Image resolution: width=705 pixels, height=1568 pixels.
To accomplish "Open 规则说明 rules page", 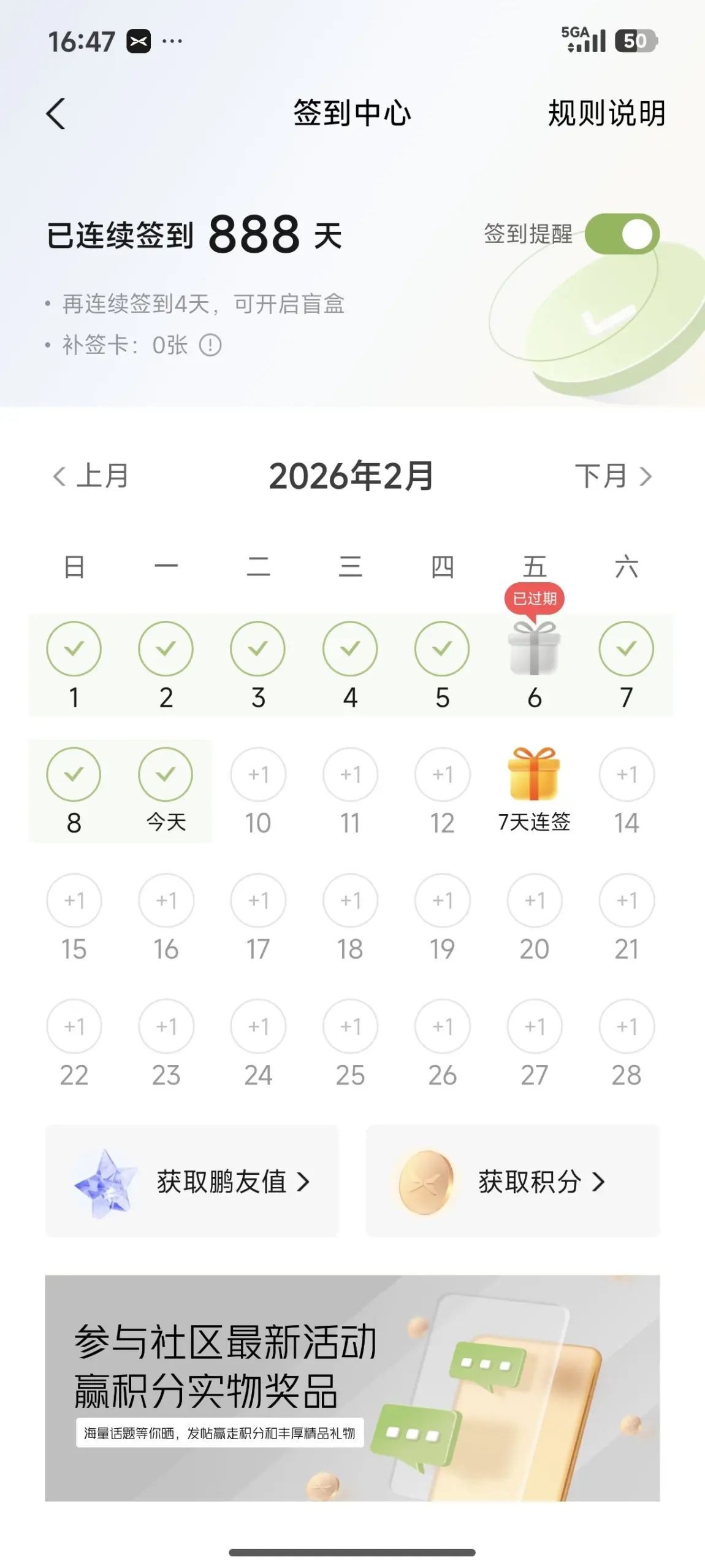I will [606, 113].
